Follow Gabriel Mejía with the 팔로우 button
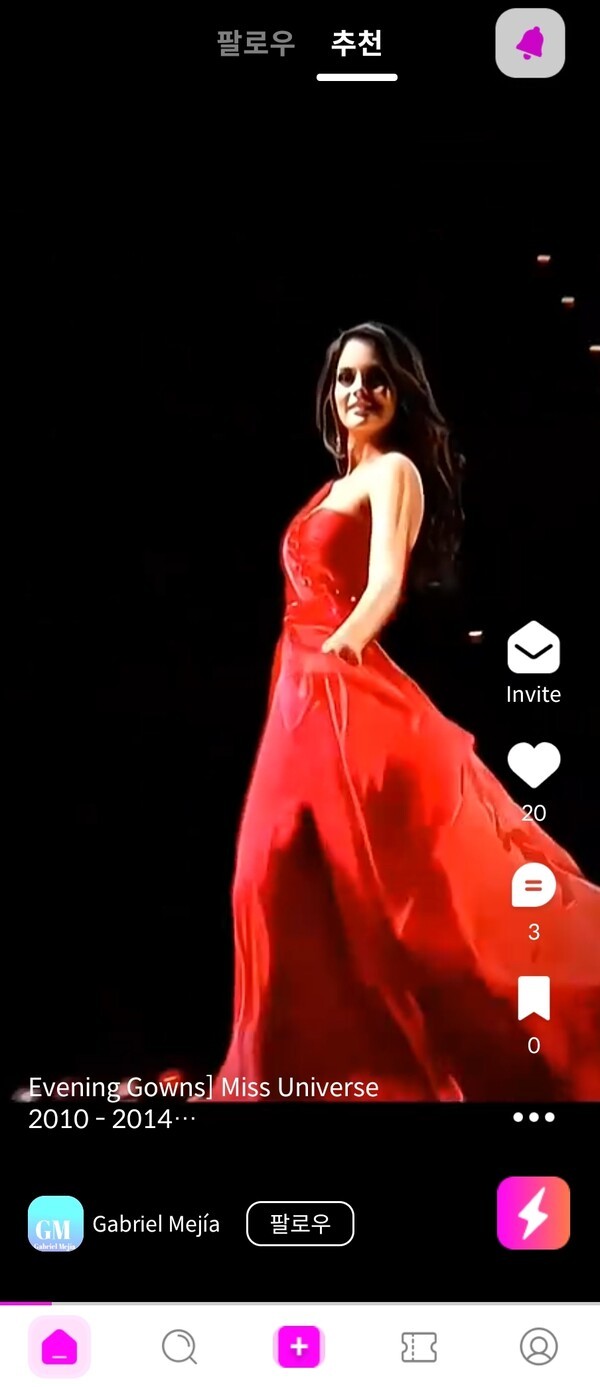The width and height of the screenshot is (600, 1387). pos(300,1224)
